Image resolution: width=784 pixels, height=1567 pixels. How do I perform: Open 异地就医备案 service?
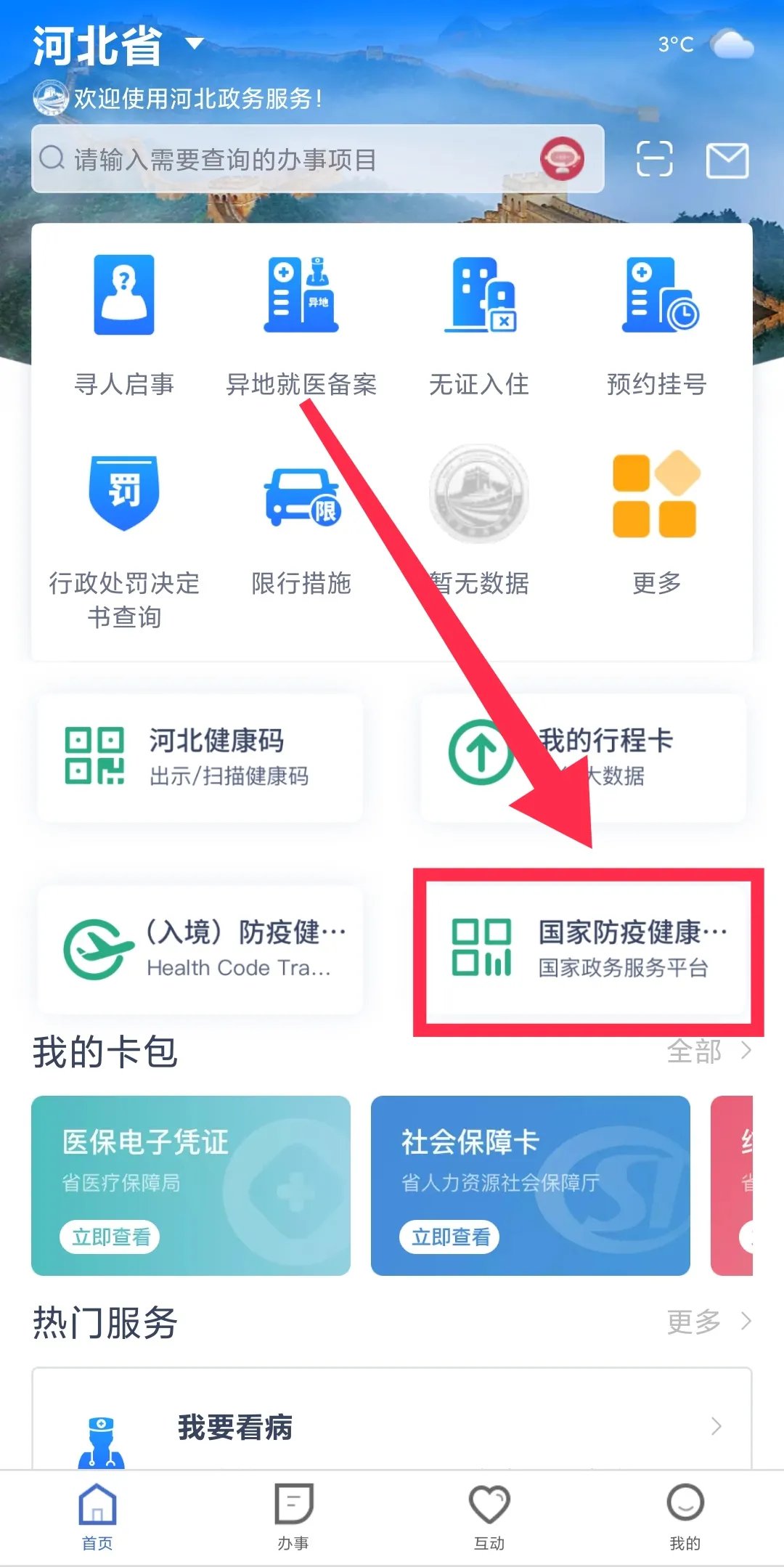[x=301, y=325]
